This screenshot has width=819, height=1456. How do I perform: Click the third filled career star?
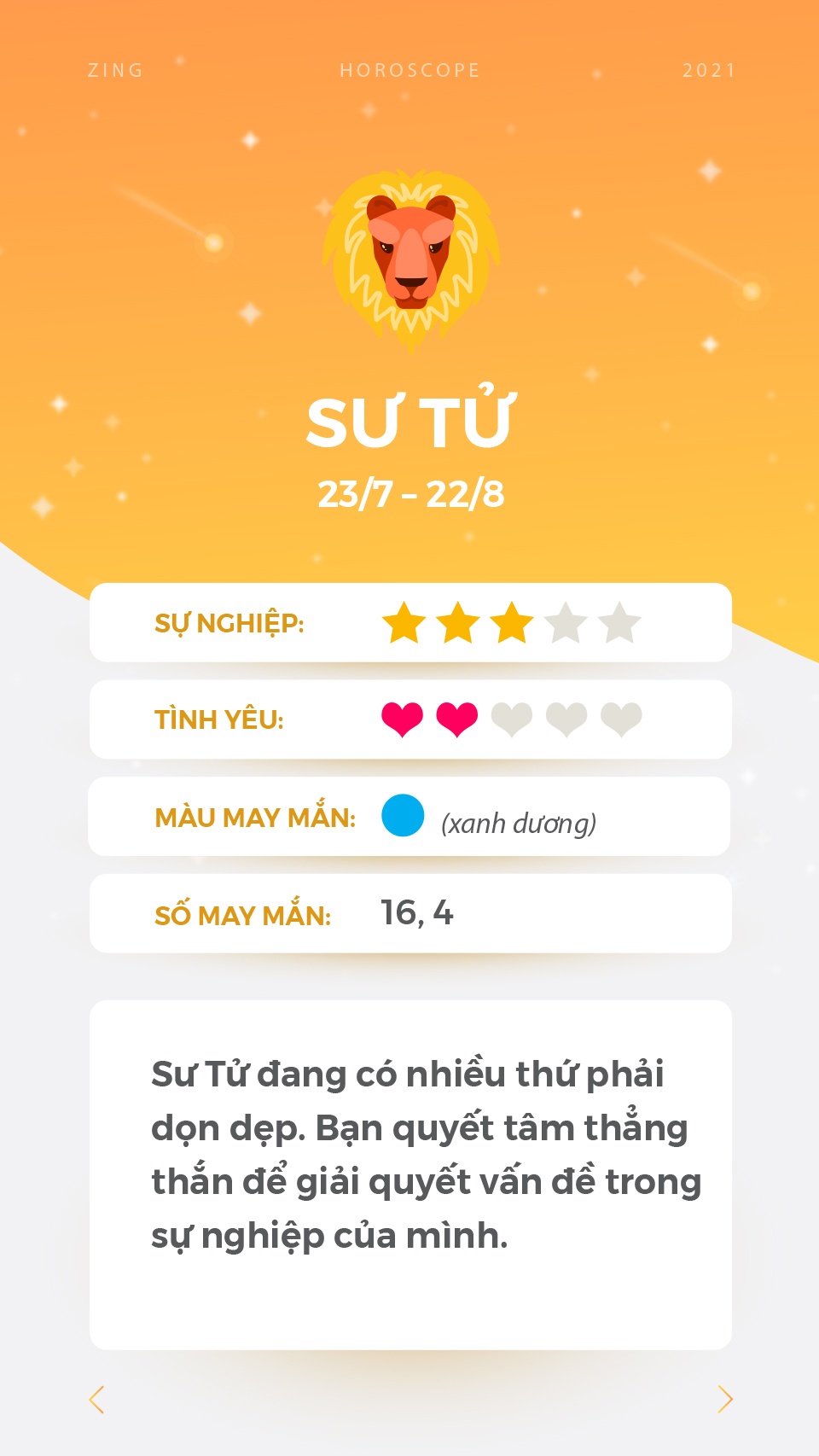pyautogui.click(x=513, y=624)
